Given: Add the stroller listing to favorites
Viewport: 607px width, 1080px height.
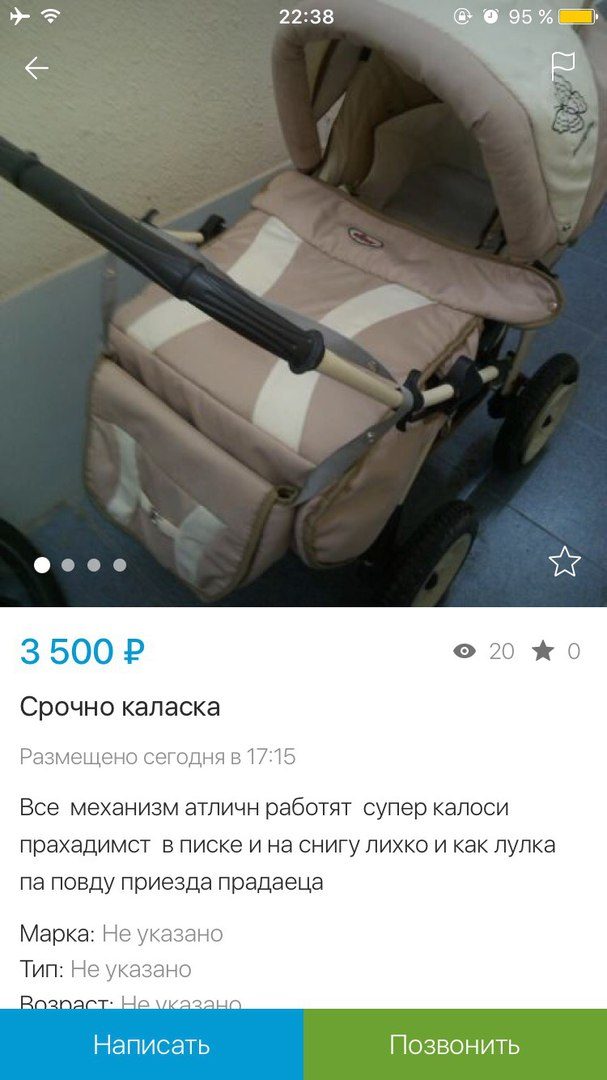Looking at the screenshot, I should point(564,562).
